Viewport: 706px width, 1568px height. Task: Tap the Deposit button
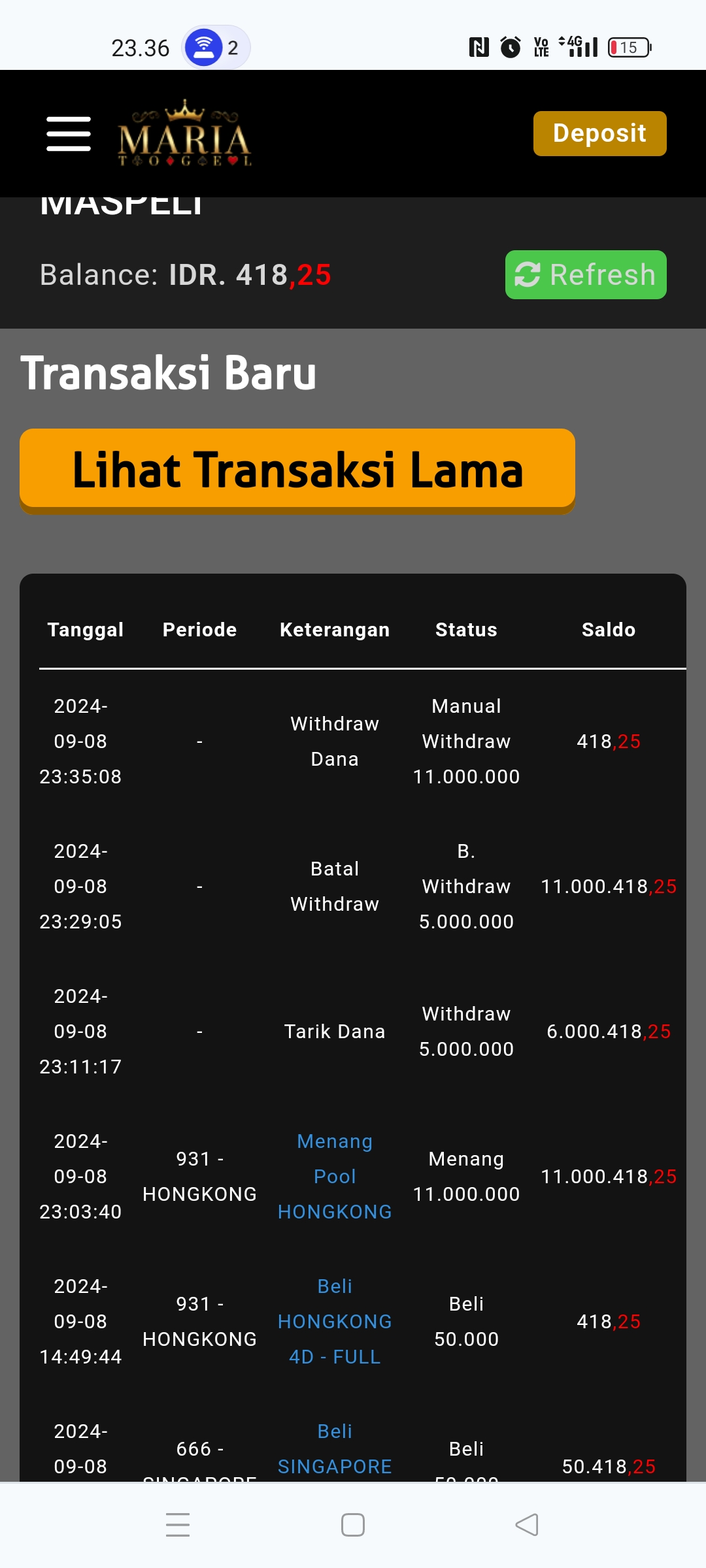point(599,133)
